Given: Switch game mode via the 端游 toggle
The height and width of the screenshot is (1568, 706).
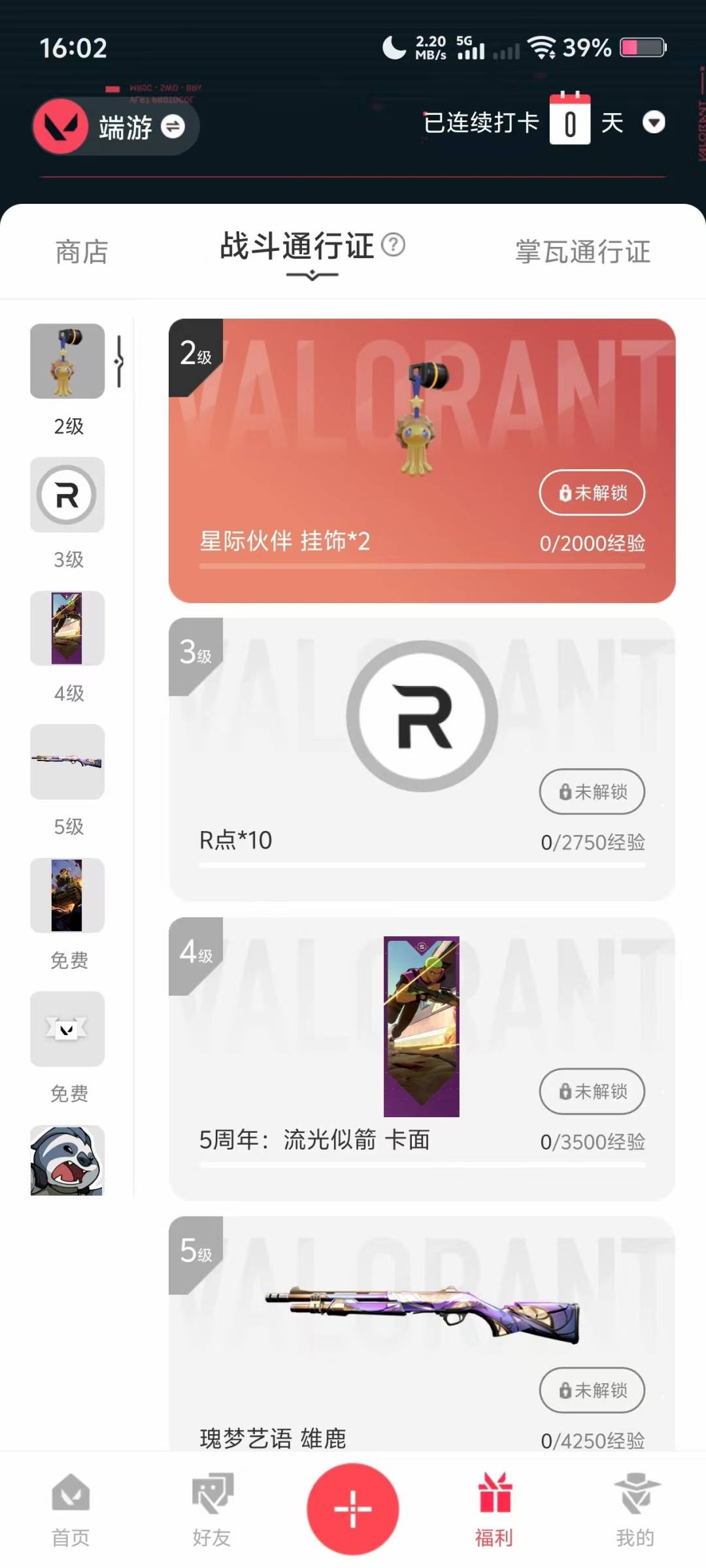Looking at the screenshot, I should (173, 126).
